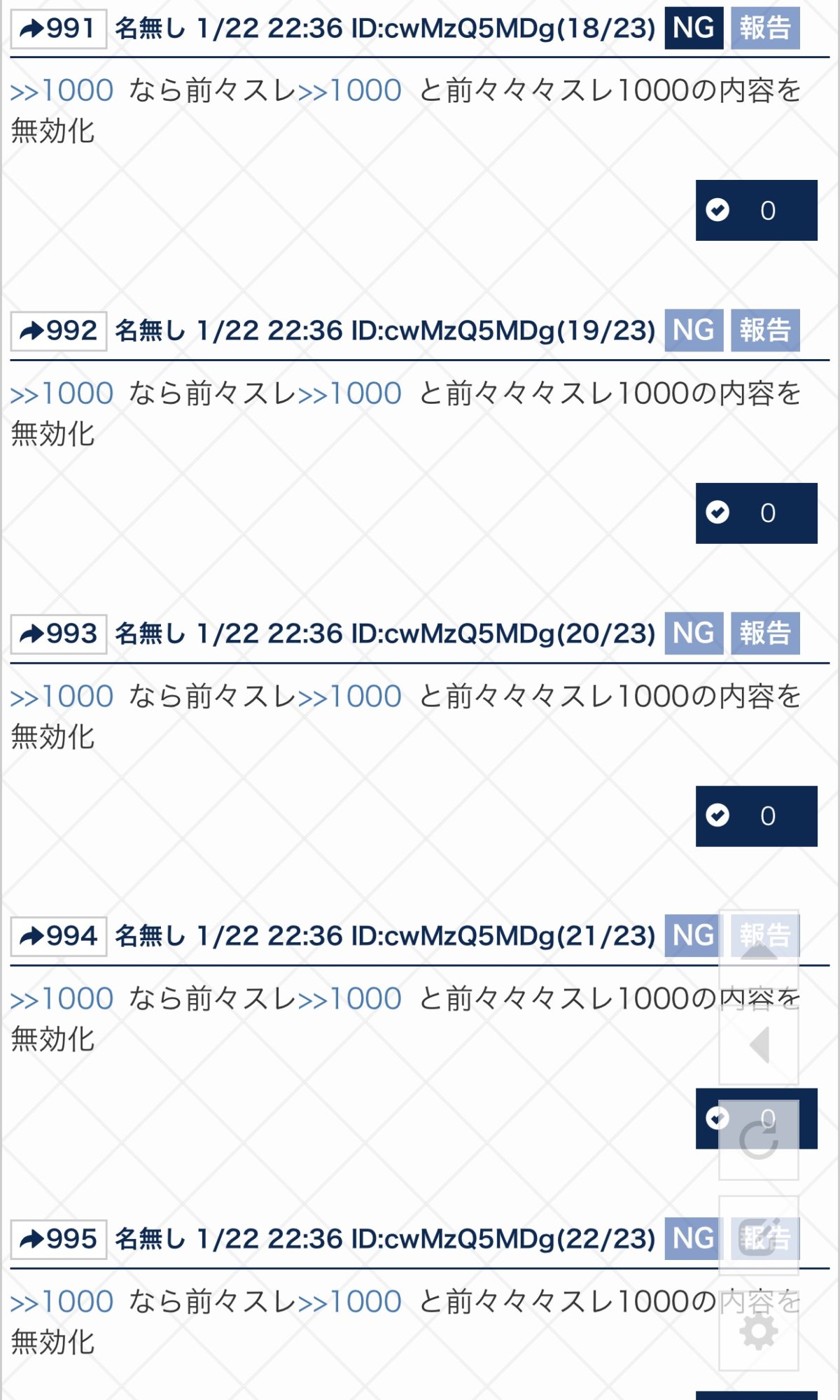Reply to post number 994
This screenshot has height=1400, width=840.
(58, 937)
